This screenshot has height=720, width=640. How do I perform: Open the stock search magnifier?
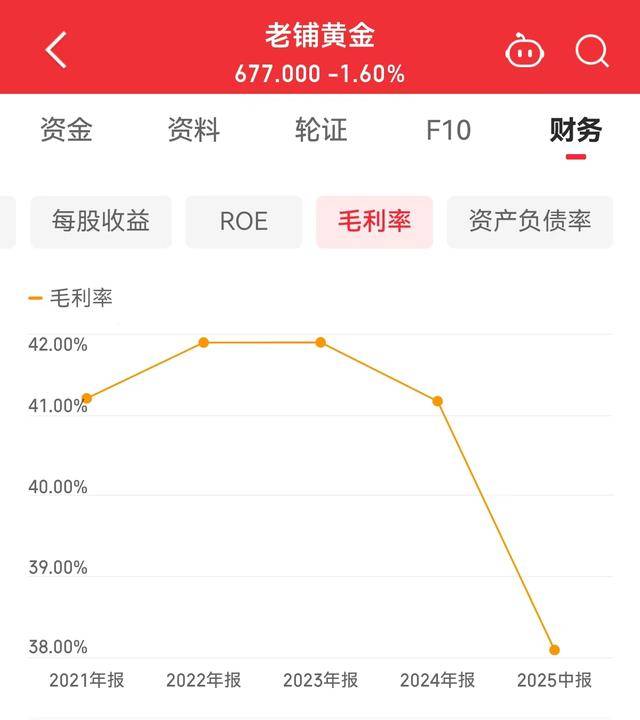592,50
